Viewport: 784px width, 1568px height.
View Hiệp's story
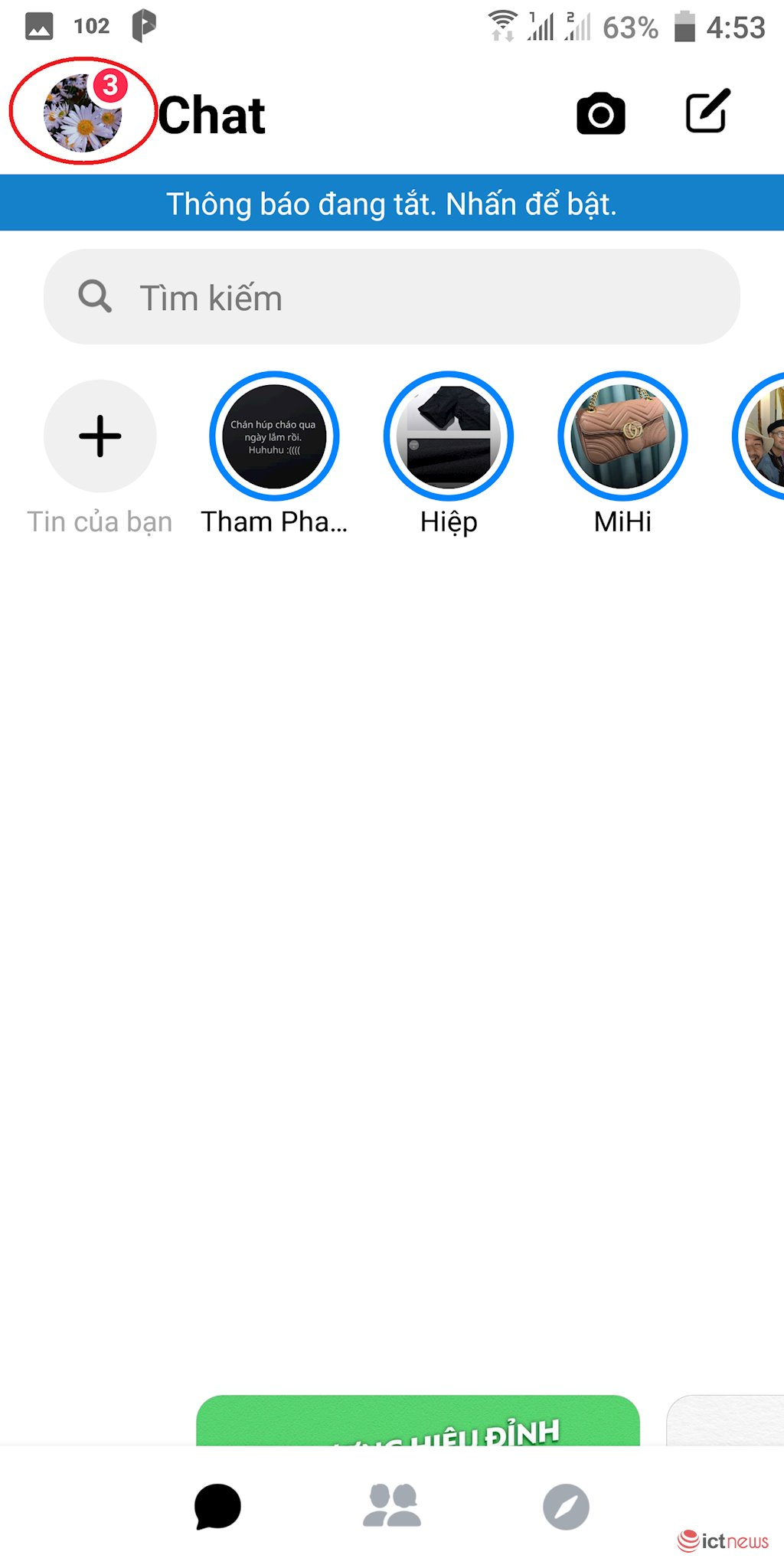(449, 436)
